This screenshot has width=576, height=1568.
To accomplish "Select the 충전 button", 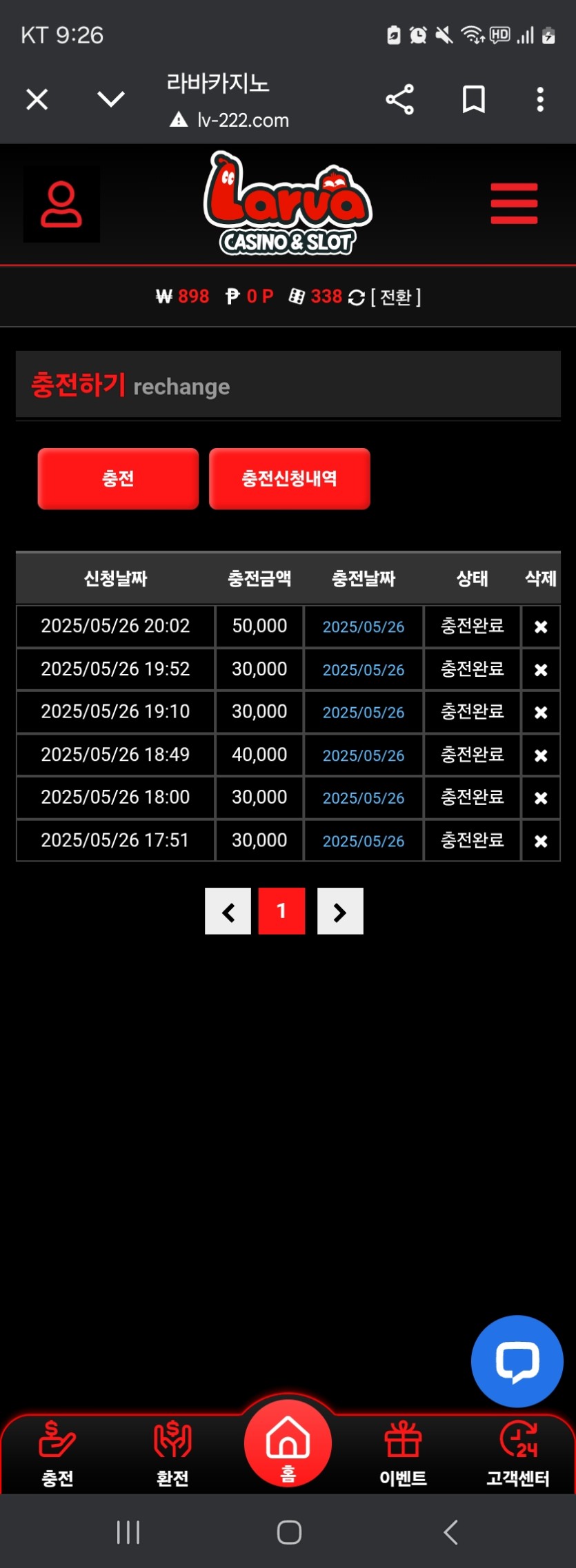I will (118, 479).
